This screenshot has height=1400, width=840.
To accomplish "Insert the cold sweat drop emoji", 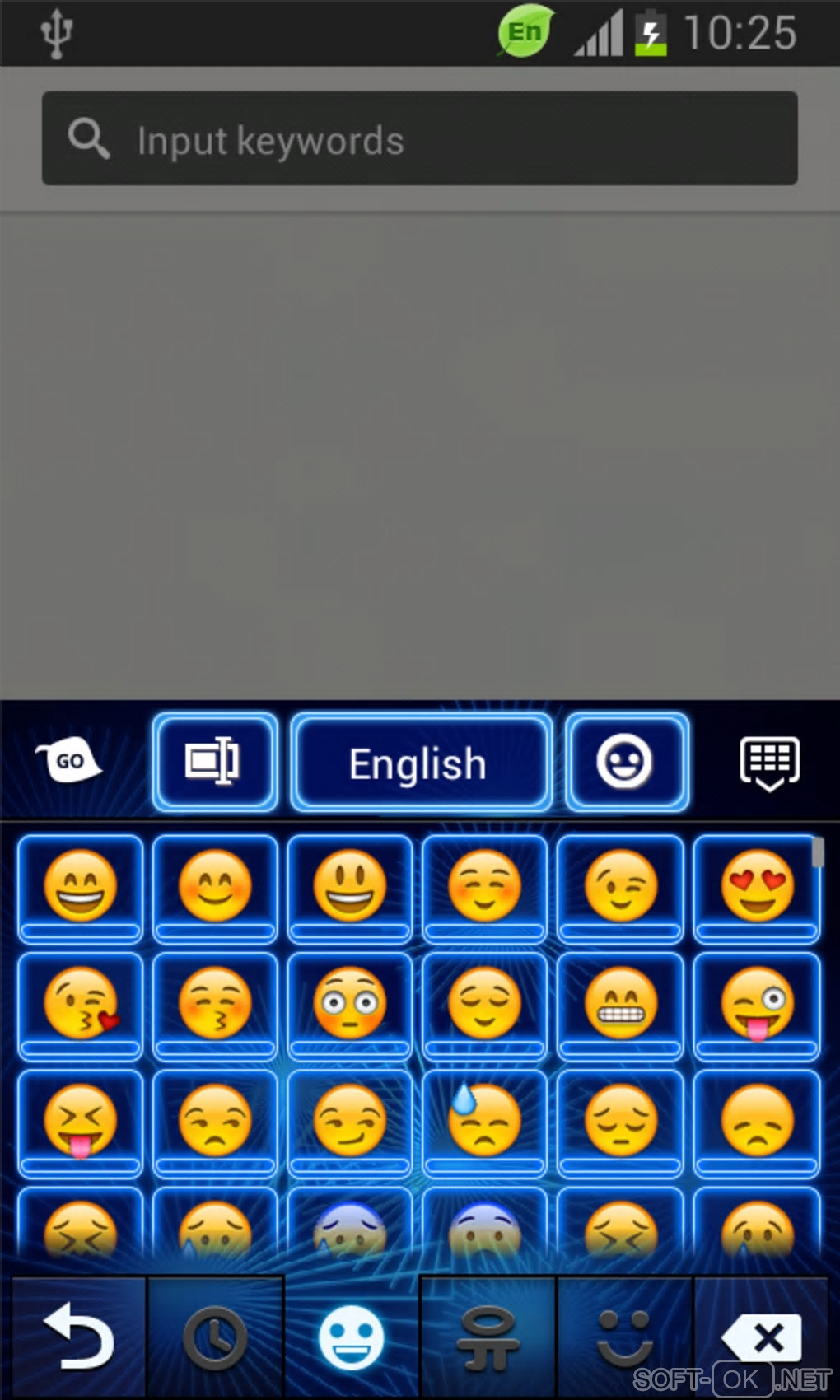I will click(x=485, y=1121).
